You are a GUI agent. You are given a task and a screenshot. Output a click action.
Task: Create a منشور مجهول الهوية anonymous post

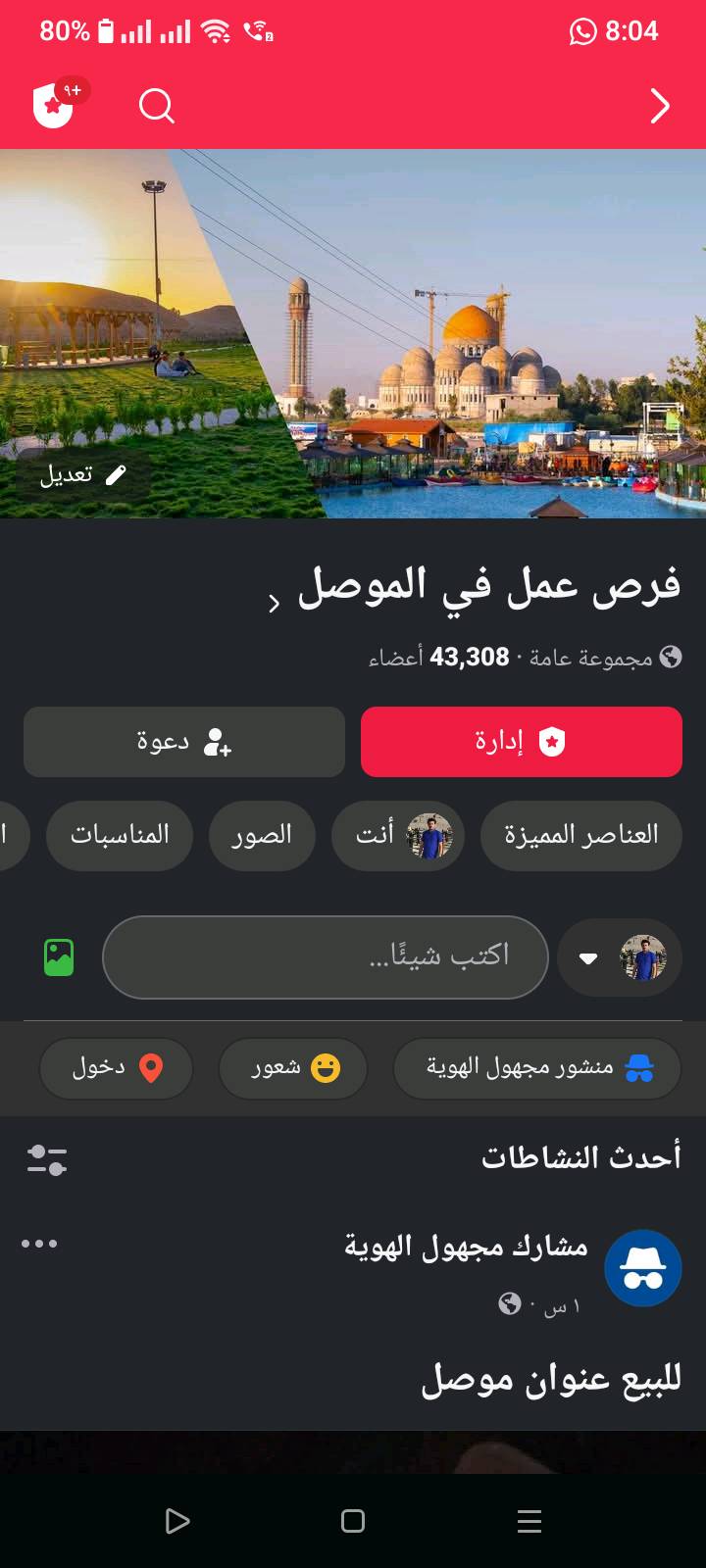click(x=537, y=1068)
